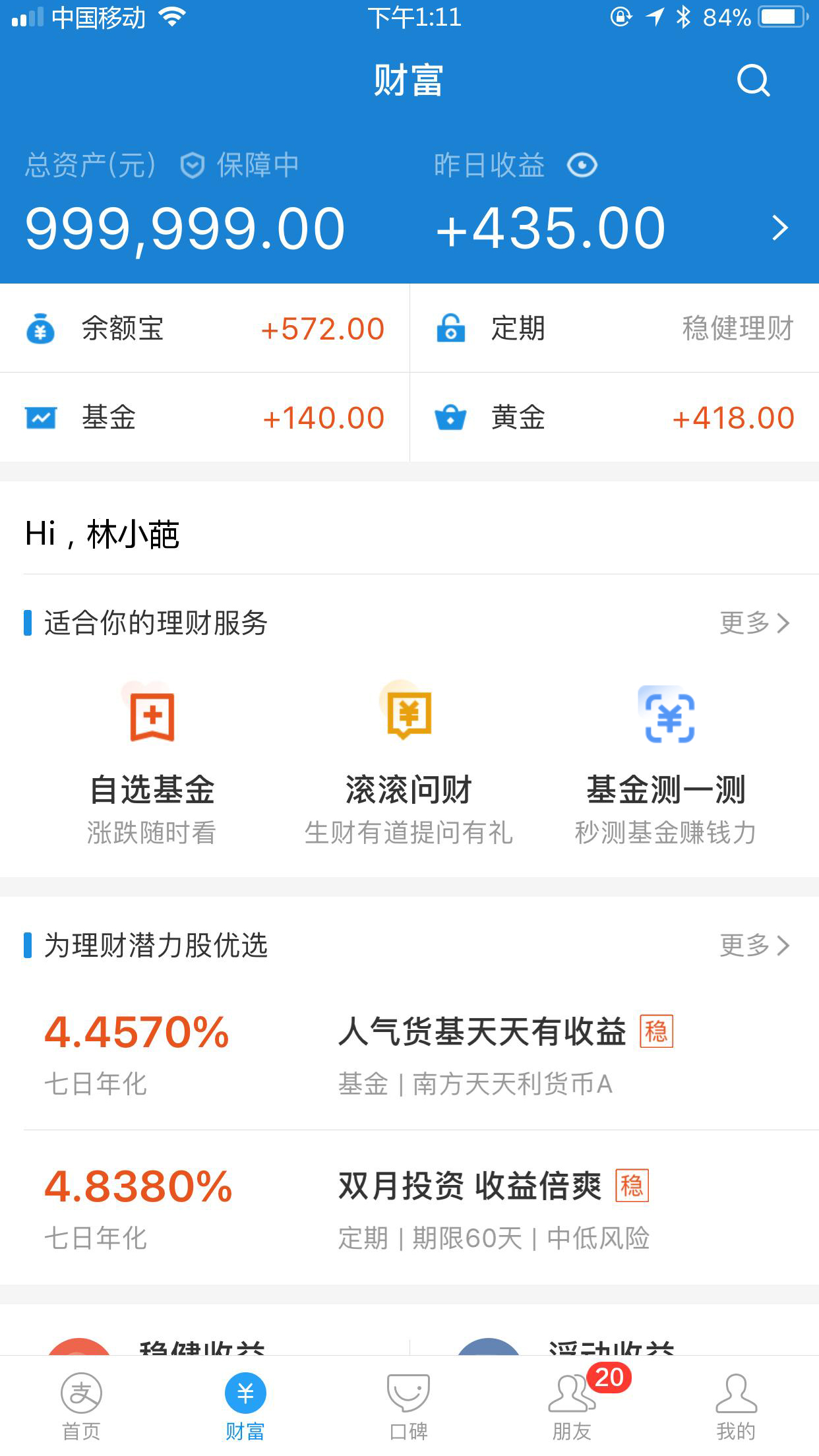Image resolution: width=819 pixels, height=1456 pixels.
Task: Open 自选基金 service
Action: pyautogui.click(x=152, y=765)
